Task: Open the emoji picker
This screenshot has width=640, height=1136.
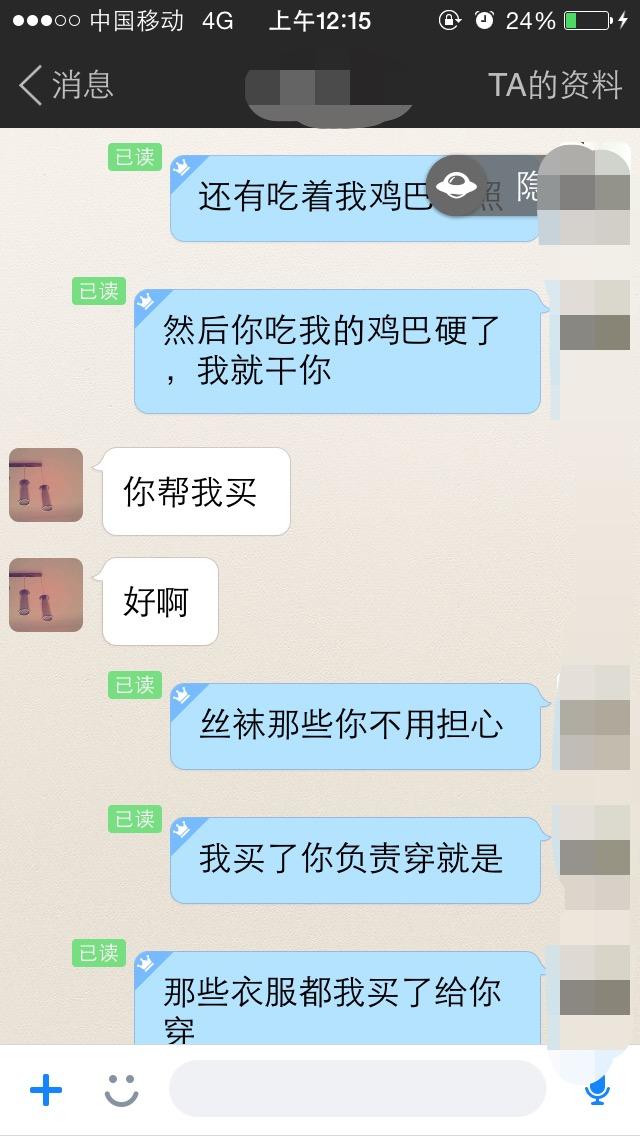Action: pos(122,1091)
